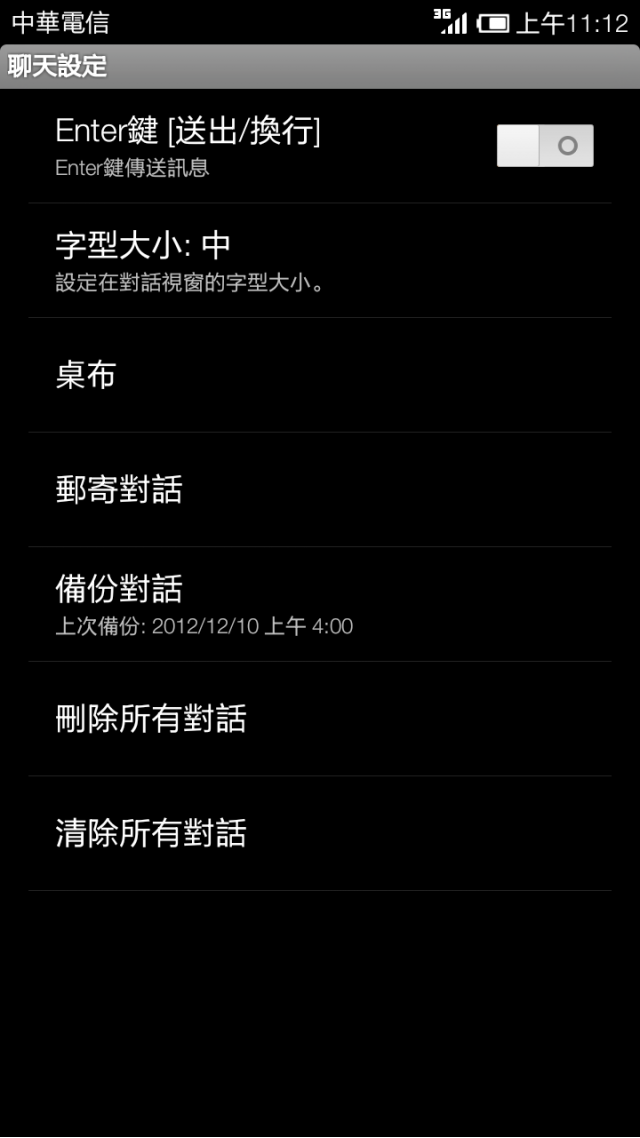Tap 備份對話 to back up chats
This screenshot has height=1138, width=640.
pos(319,604)
